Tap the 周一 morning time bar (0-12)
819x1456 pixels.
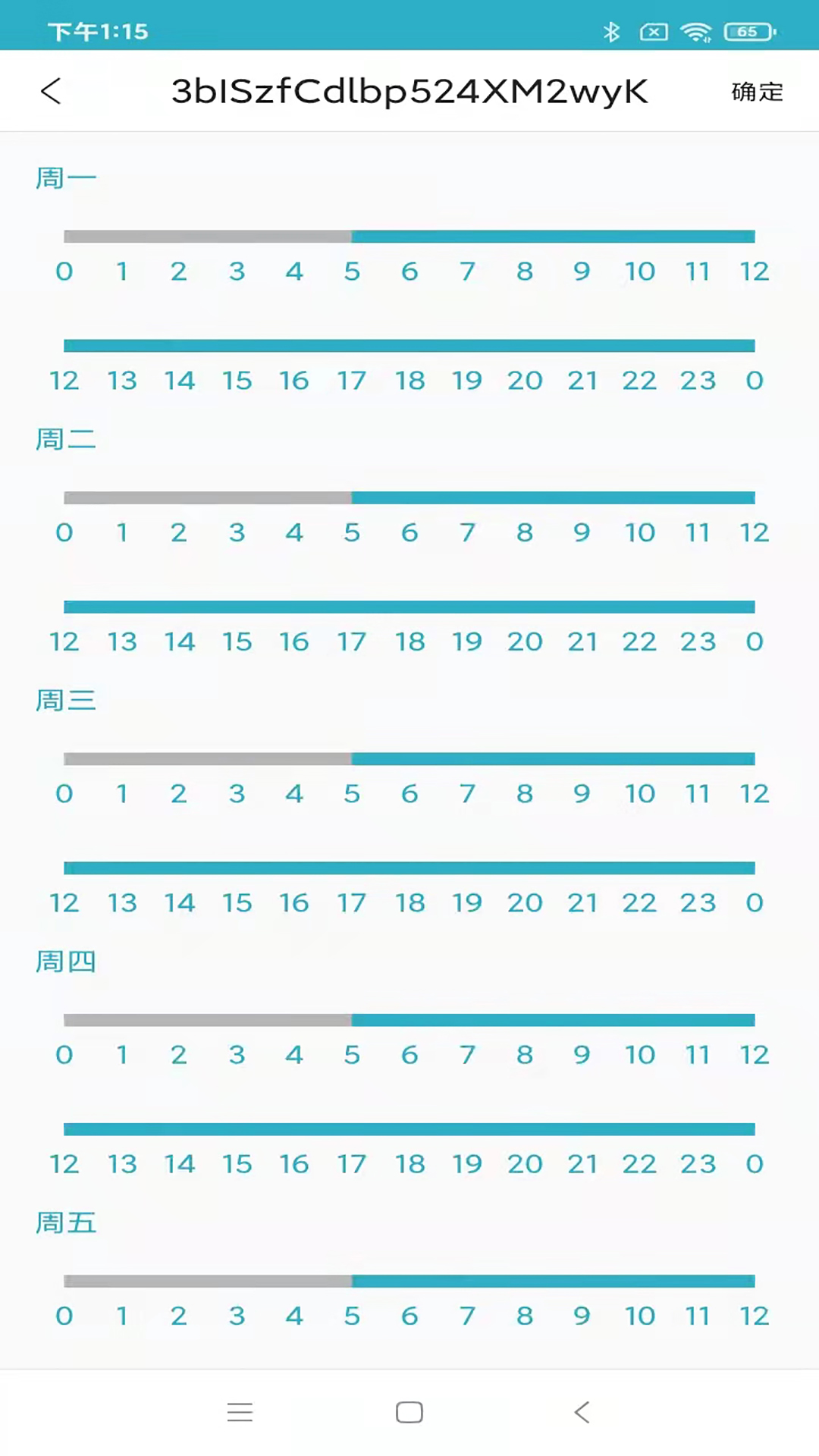[x=409, y=237]
